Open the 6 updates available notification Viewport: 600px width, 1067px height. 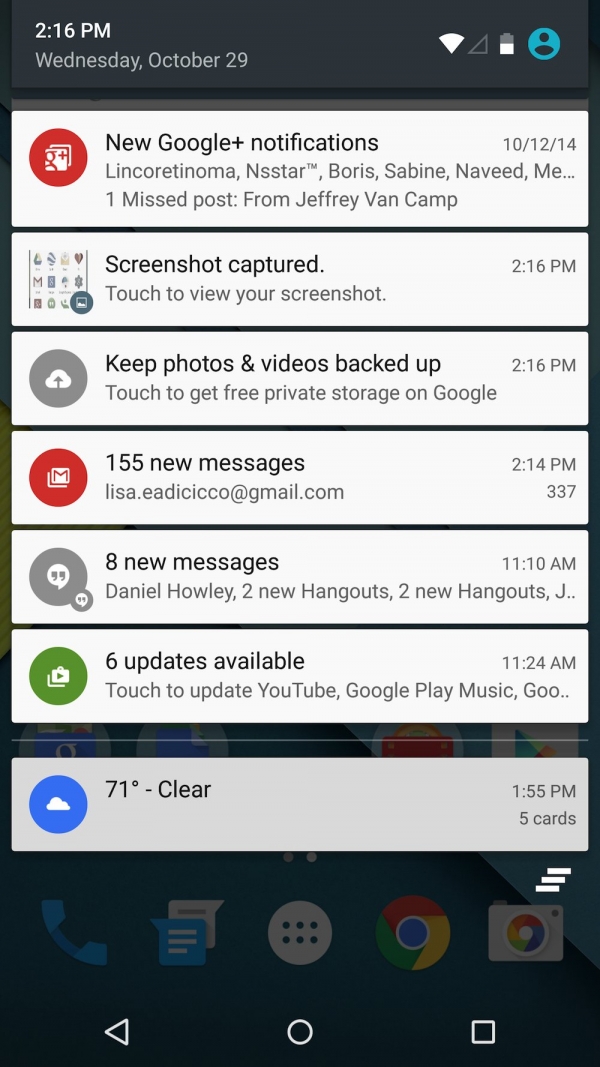[x=300, y=675]
